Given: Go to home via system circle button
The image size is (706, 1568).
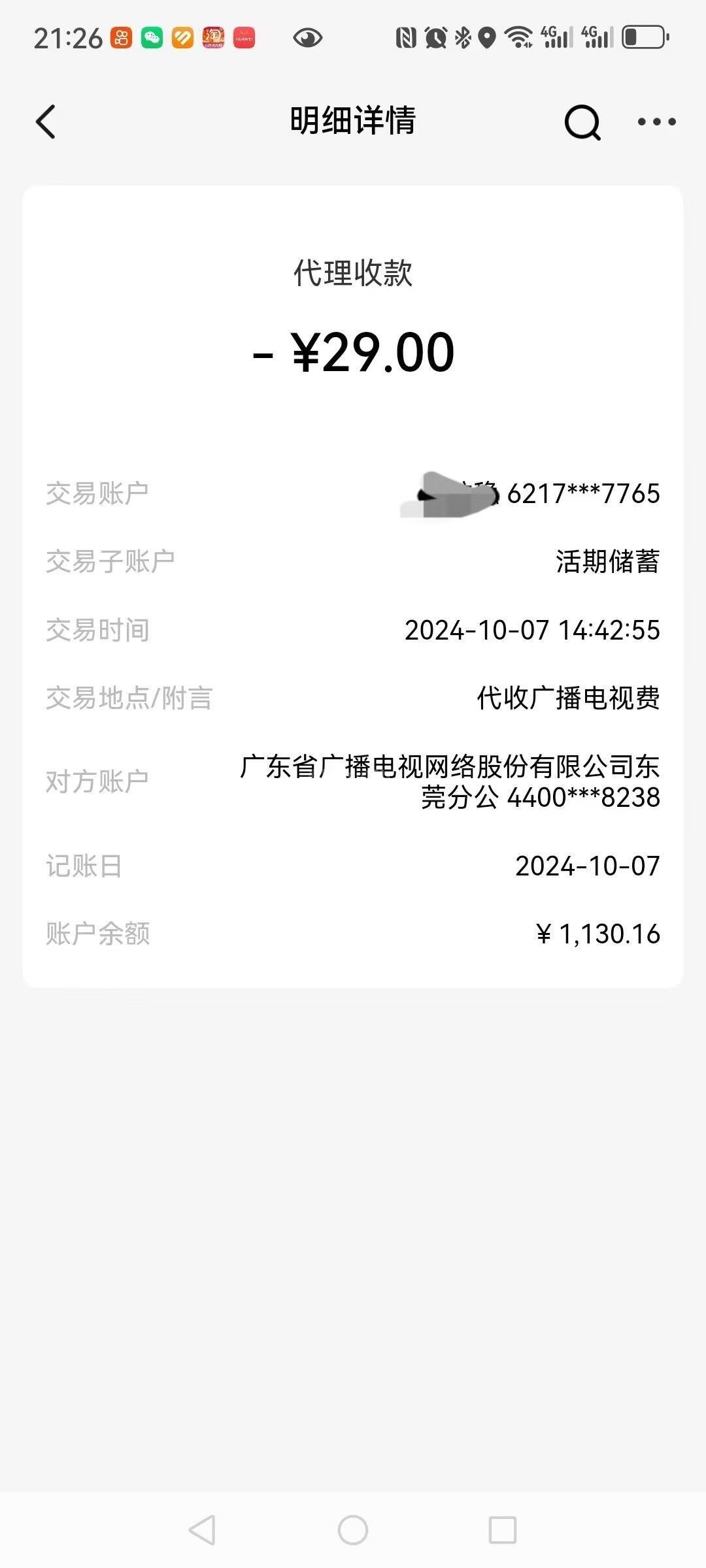Looking at the screenshot, I should (353, 1529).
